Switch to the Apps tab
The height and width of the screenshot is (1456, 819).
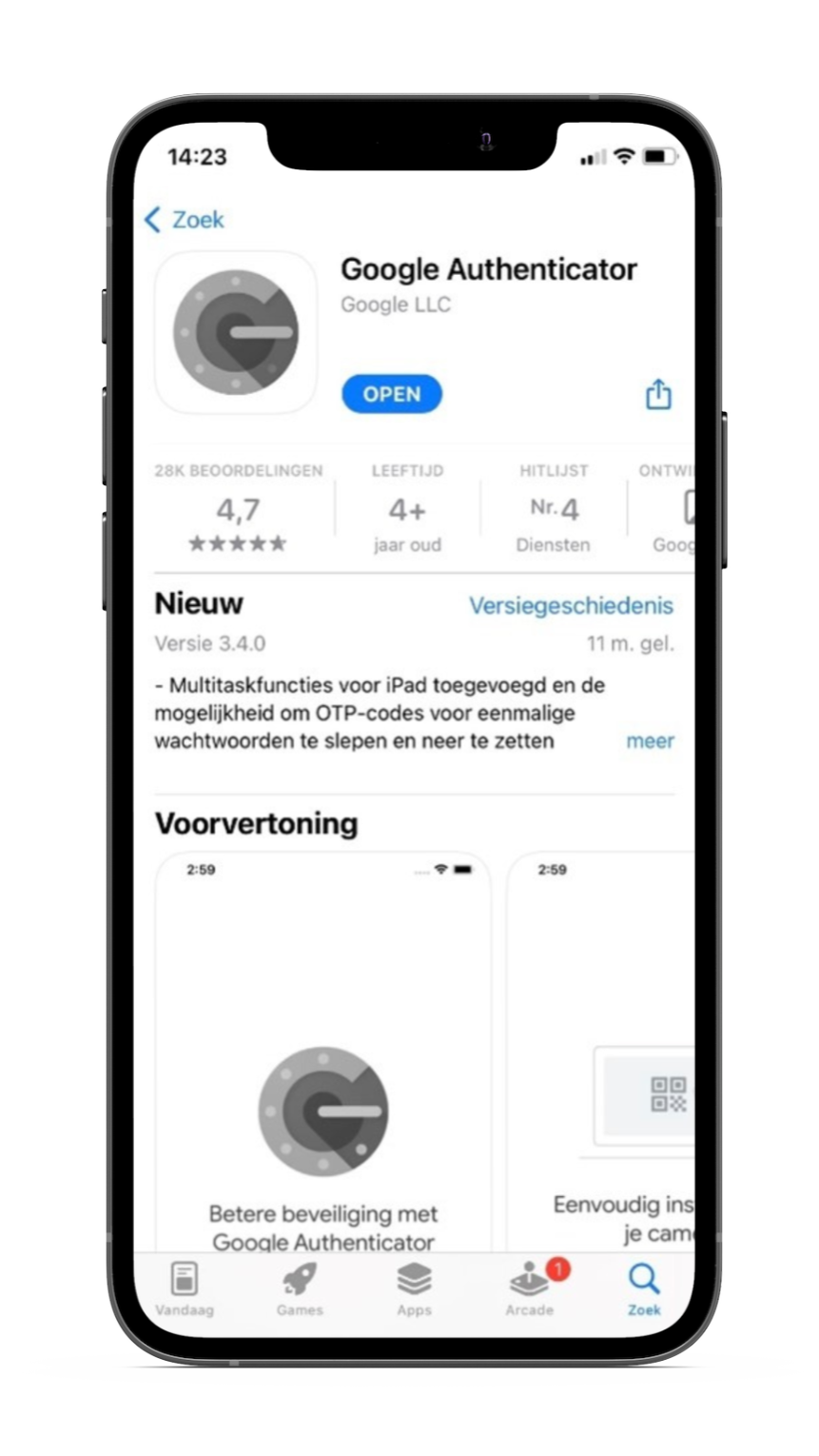click(414, 1289)
